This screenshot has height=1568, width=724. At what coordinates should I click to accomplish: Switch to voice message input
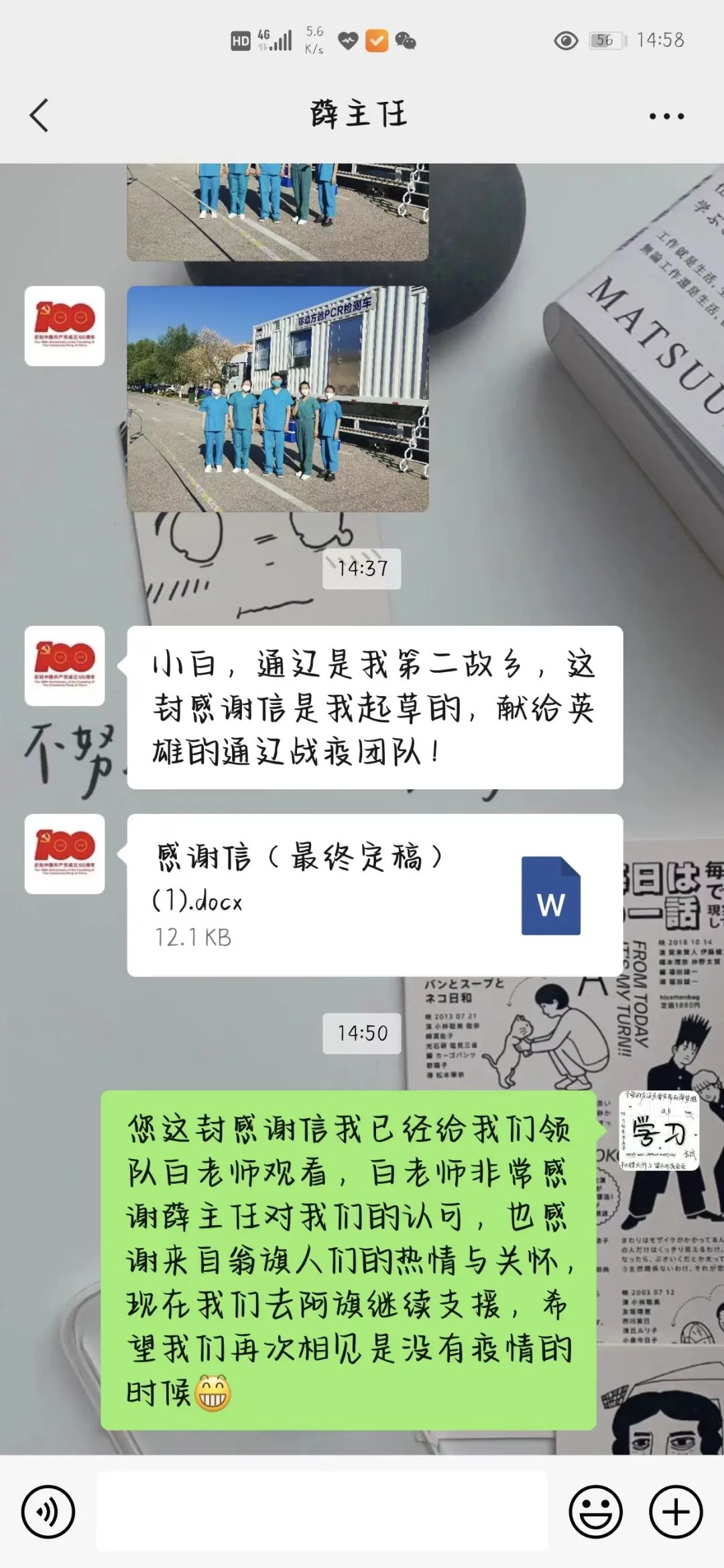48,1513
